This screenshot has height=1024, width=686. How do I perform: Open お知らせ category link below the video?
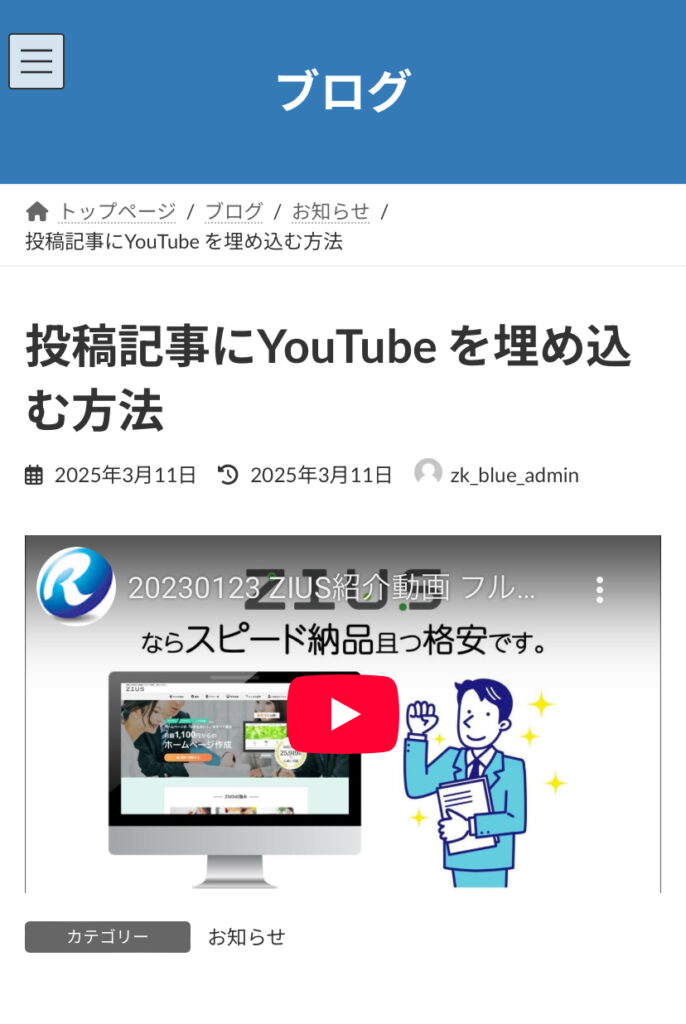(x=246, y=937)
